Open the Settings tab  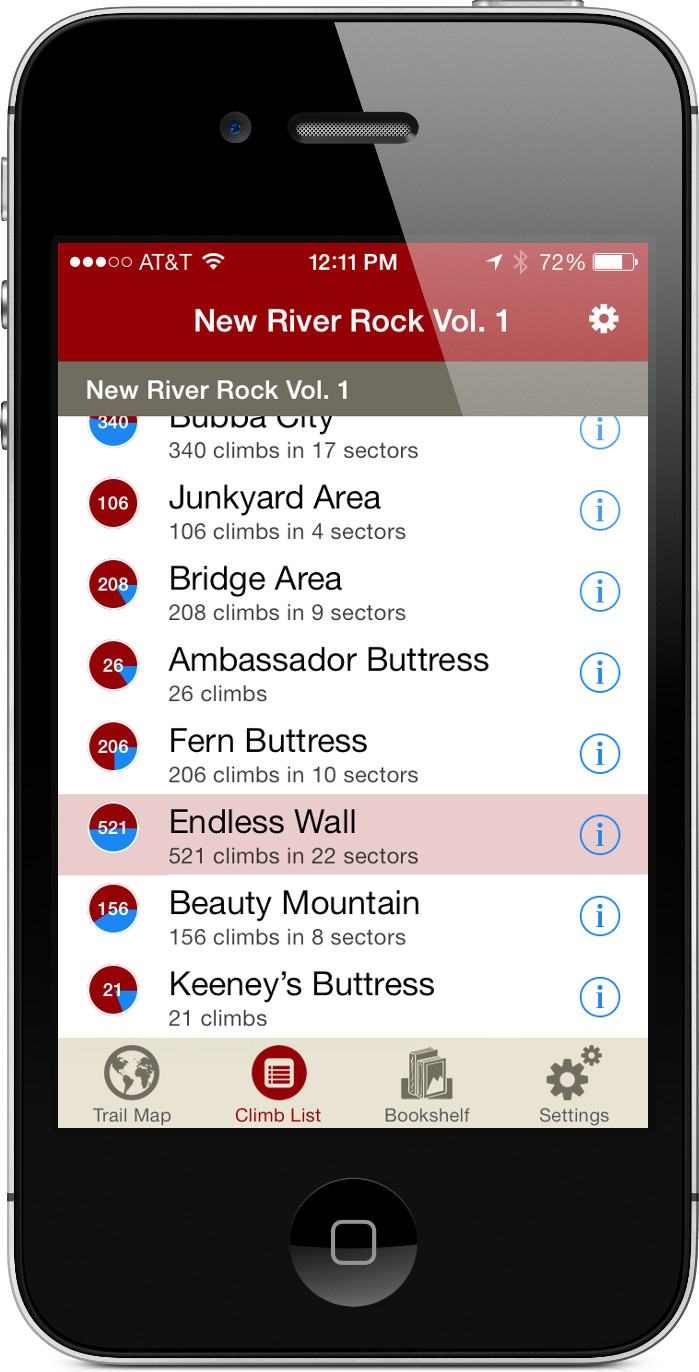[x=574, y=1085]
